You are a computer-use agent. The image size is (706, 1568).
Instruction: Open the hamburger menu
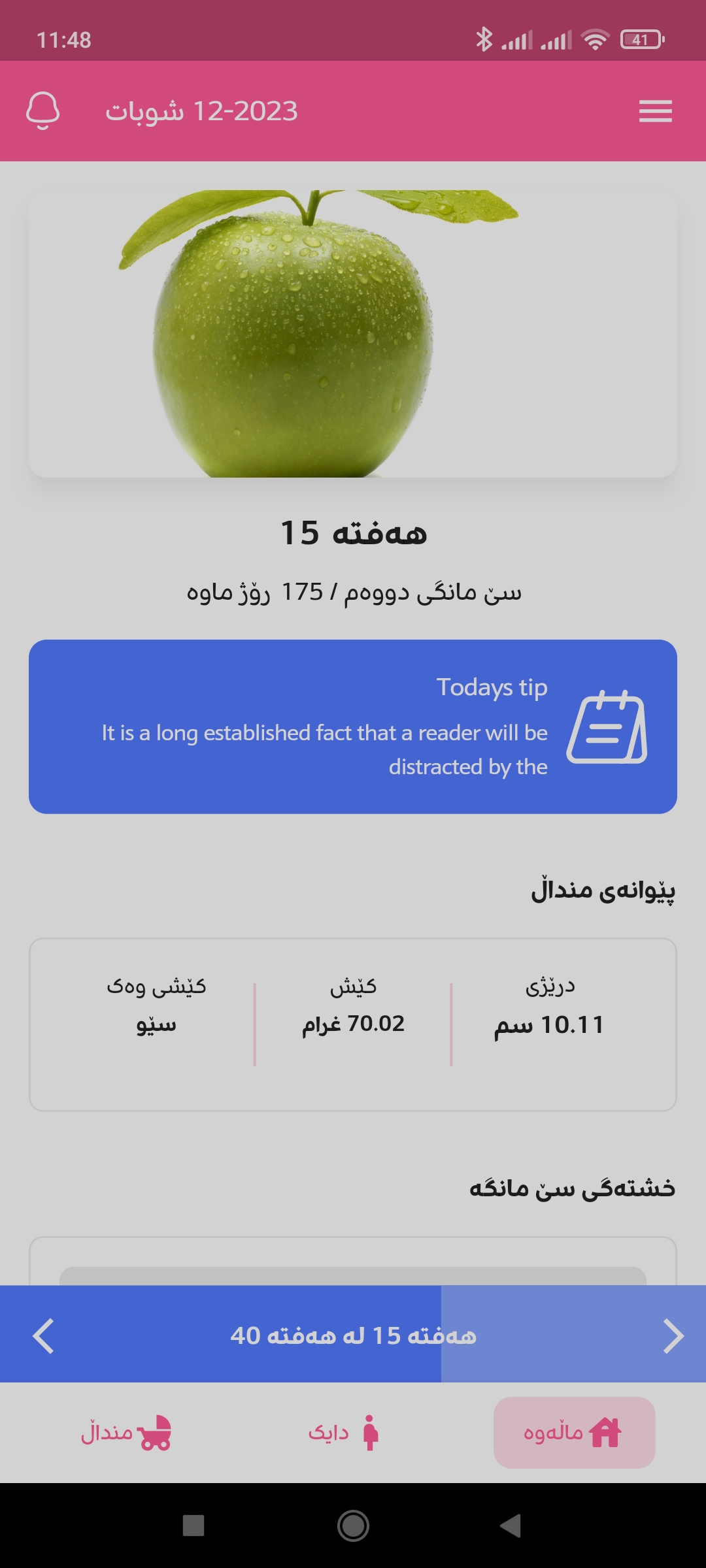(x=655, y=111)
